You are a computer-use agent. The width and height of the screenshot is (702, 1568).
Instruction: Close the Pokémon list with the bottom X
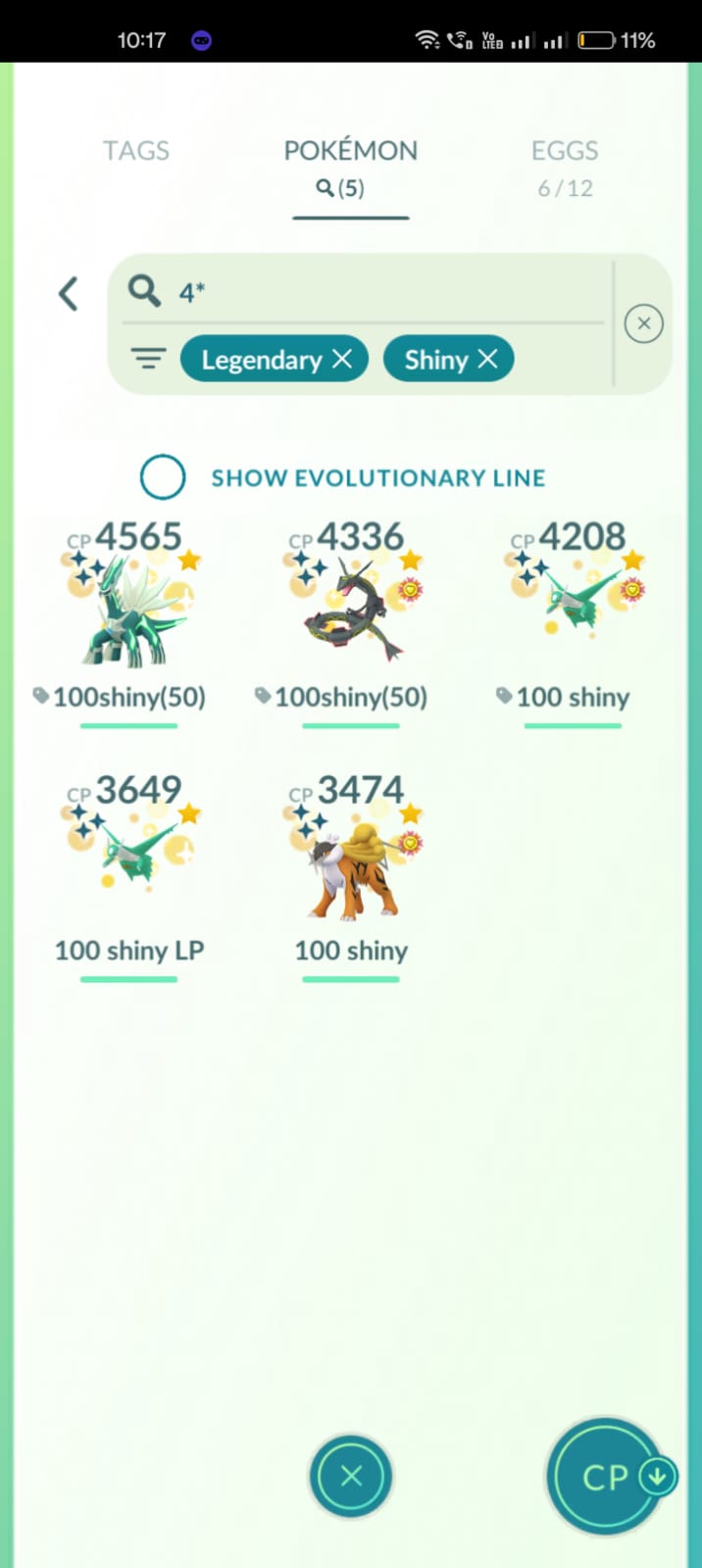pos(351,1476)
